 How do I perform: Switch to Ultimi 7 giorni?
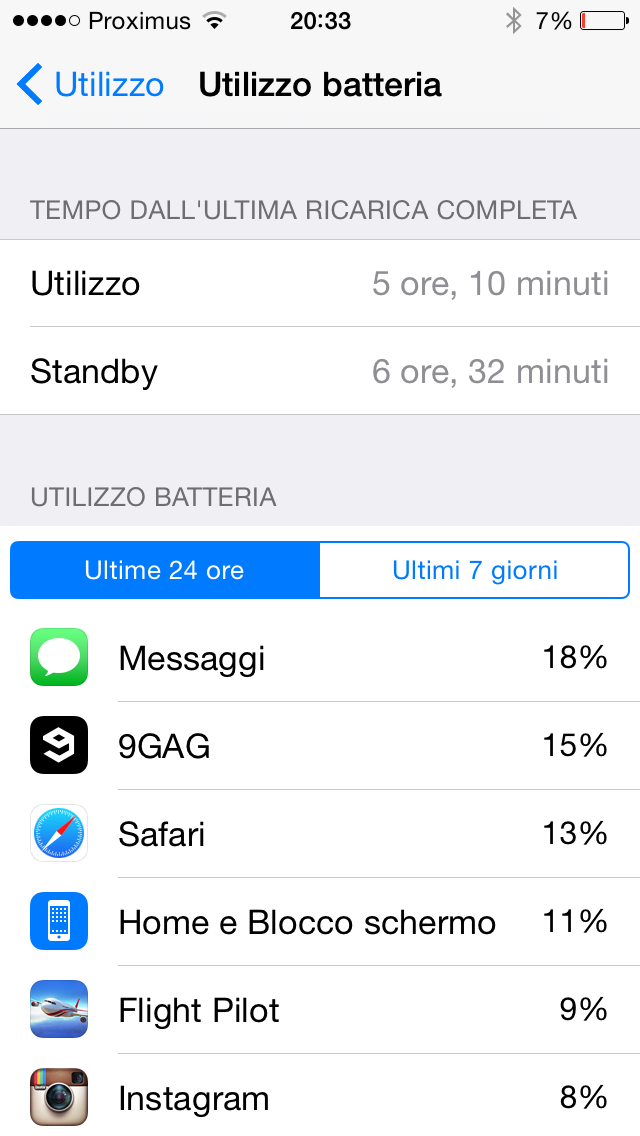point(474,570)
